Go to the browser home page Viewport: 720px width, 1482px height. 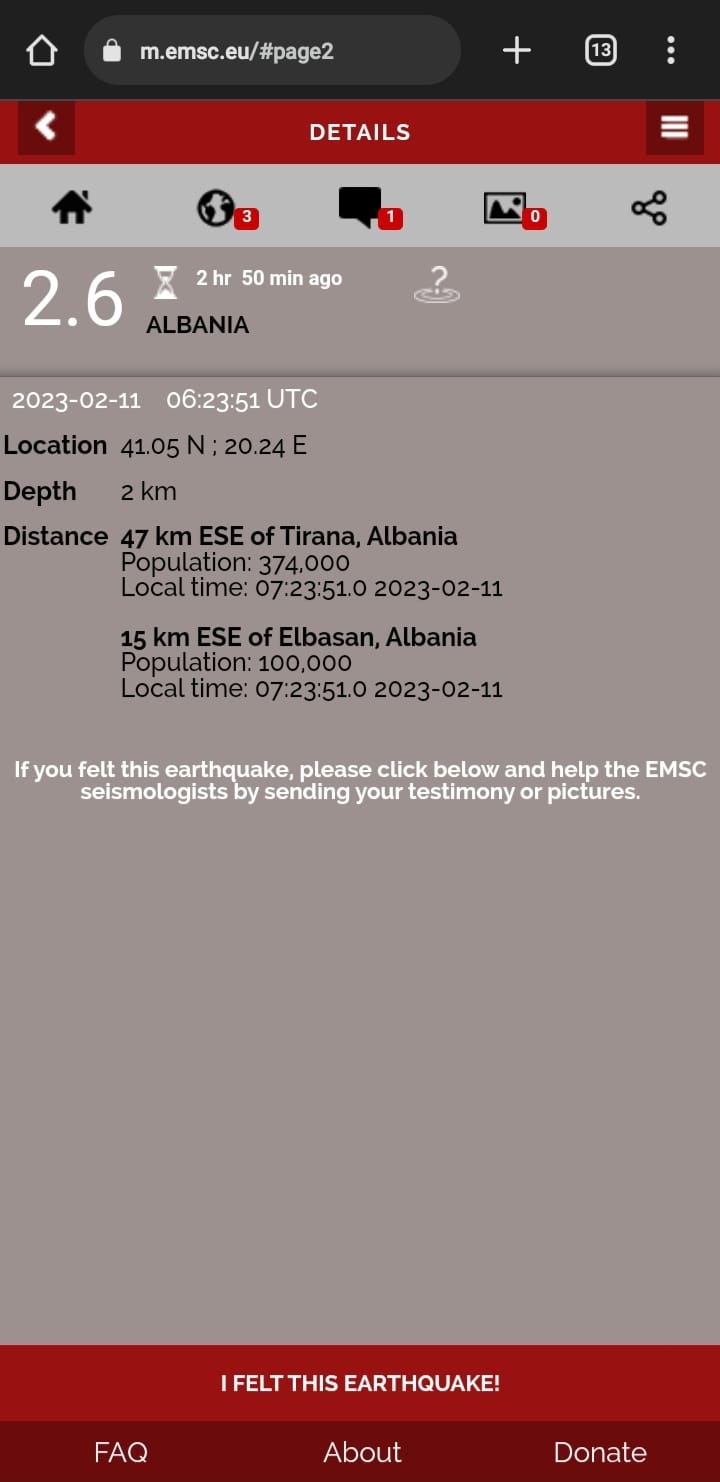[x=42, y=50]
